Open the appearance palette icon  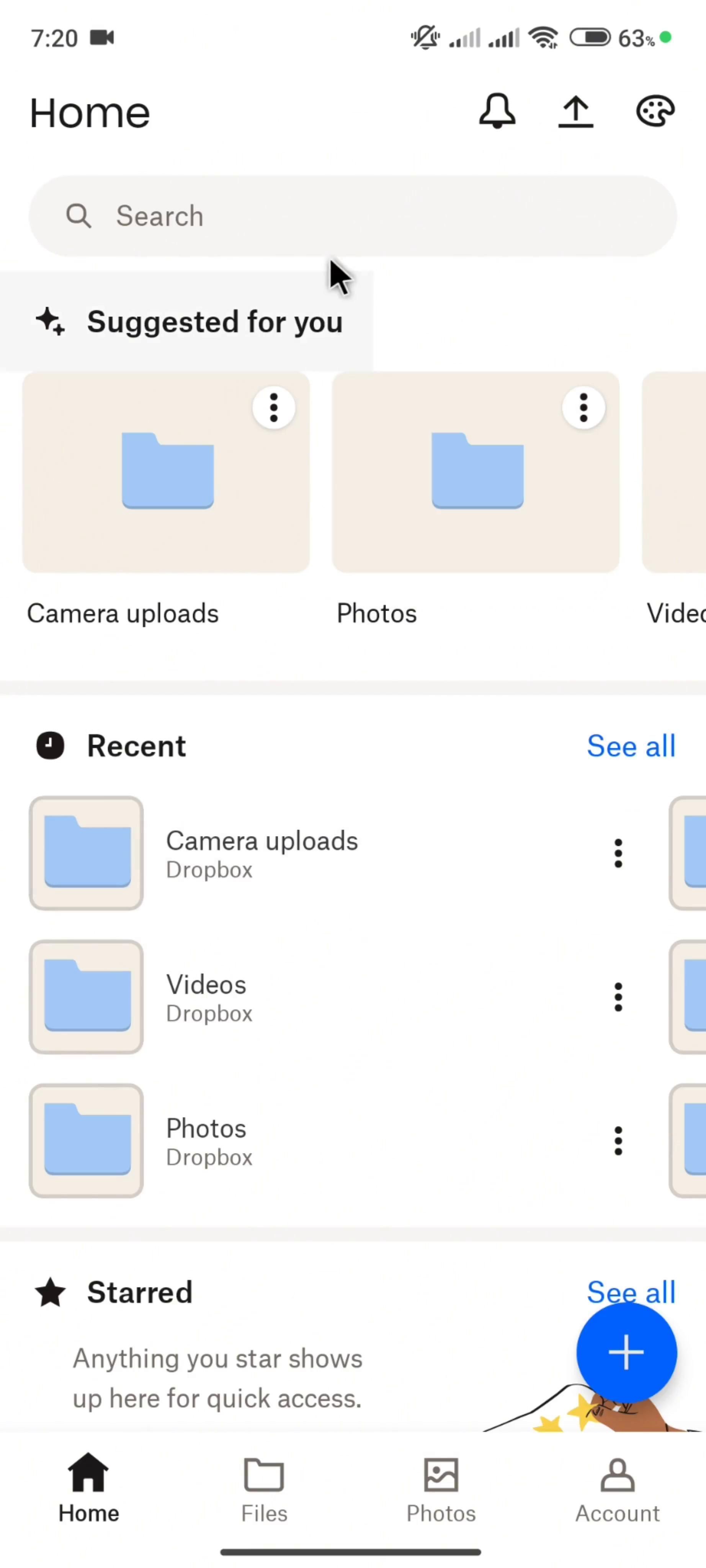tap(655, 111)
